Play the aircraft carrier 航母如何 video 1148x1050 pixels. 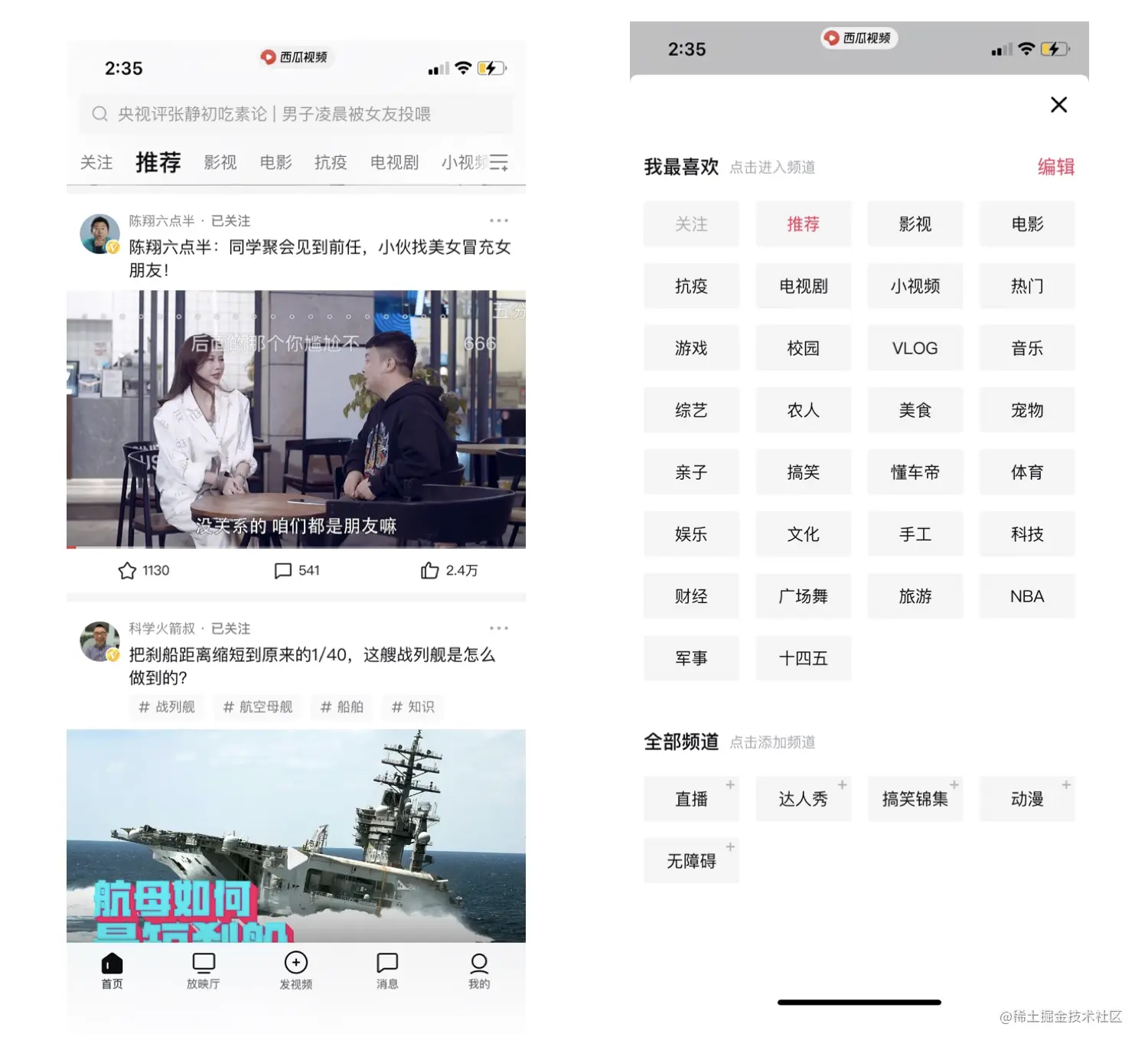[x=296, y=858]
